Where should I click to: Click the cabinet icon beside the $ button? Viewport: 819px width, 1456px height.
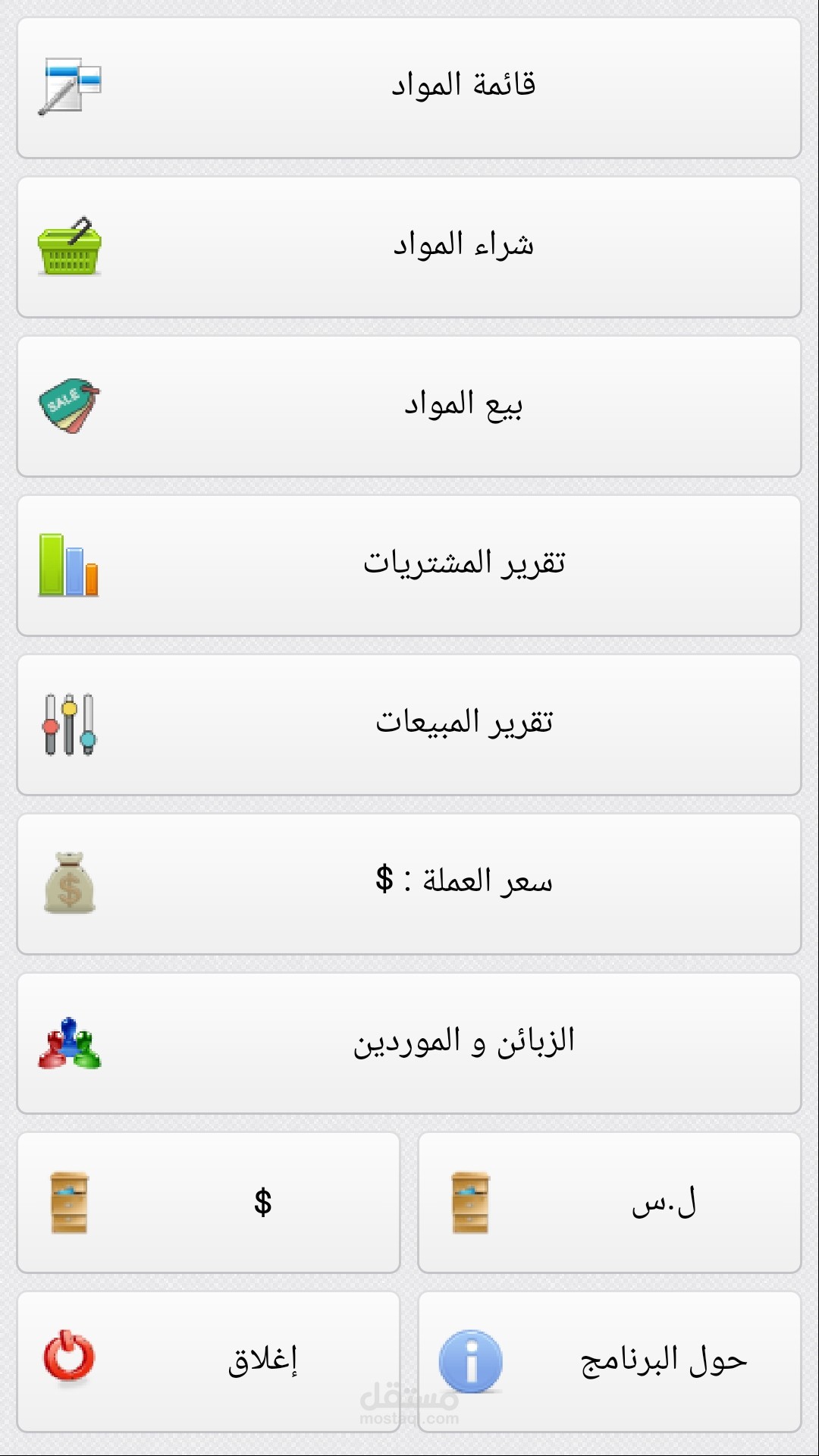[x=71, y=1203]
